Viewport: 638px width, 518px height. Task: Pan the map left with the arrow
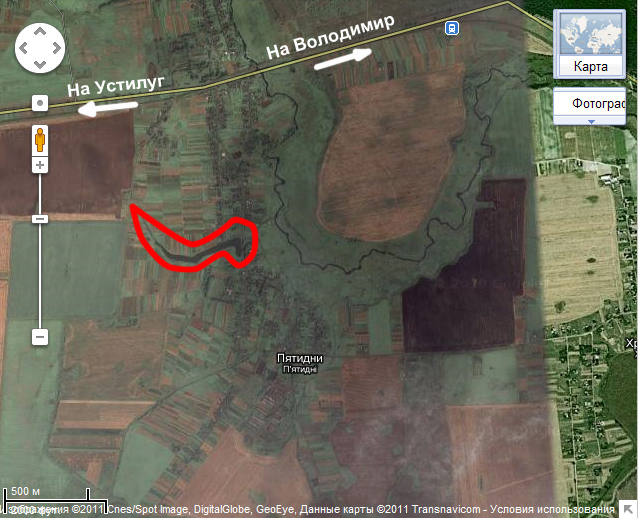(x=26, y=47)
